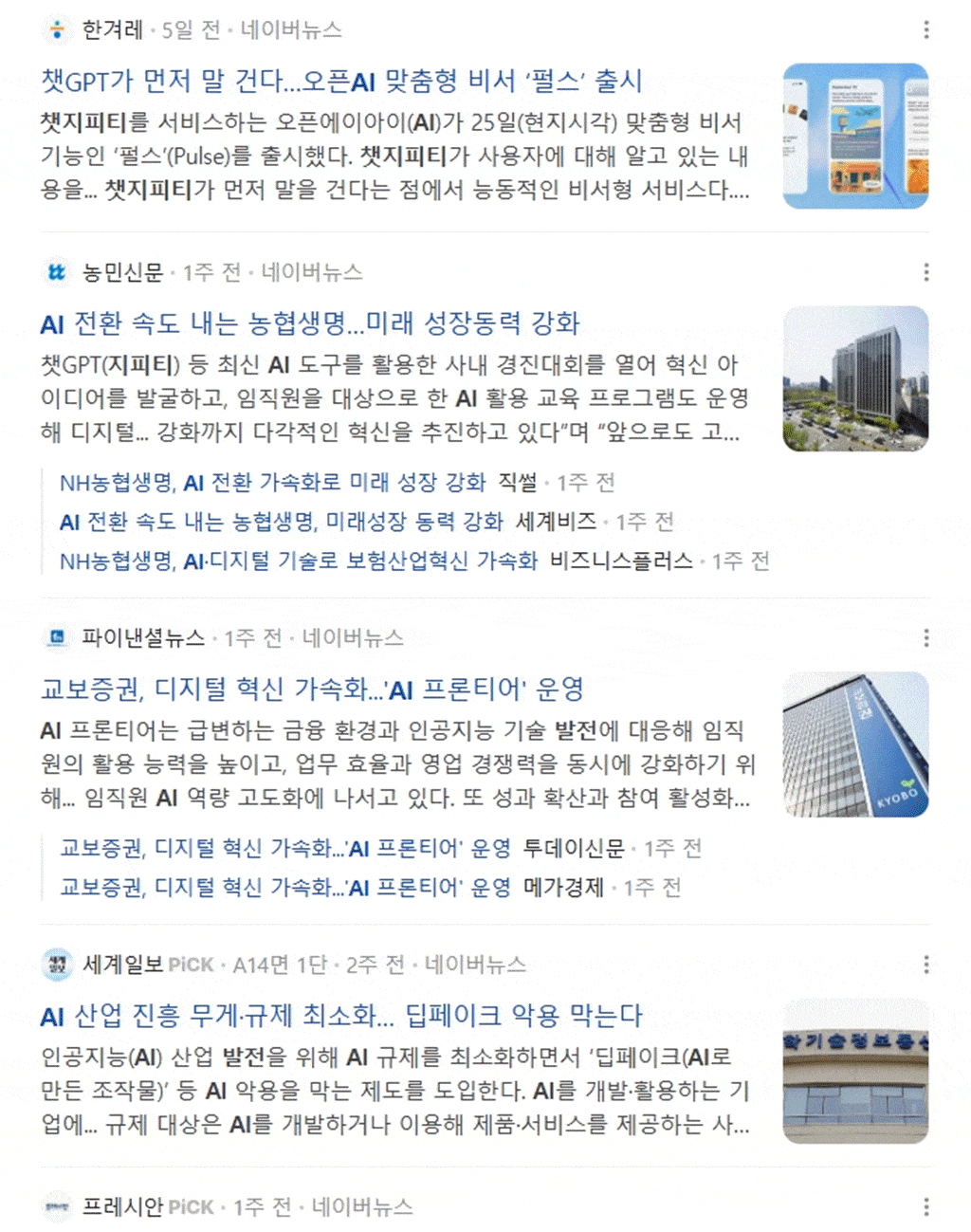This screenshot has width=971, height=1232.
Task: Open the 딥페이크 악용 막는다 headline
Action: [341, 1016]
